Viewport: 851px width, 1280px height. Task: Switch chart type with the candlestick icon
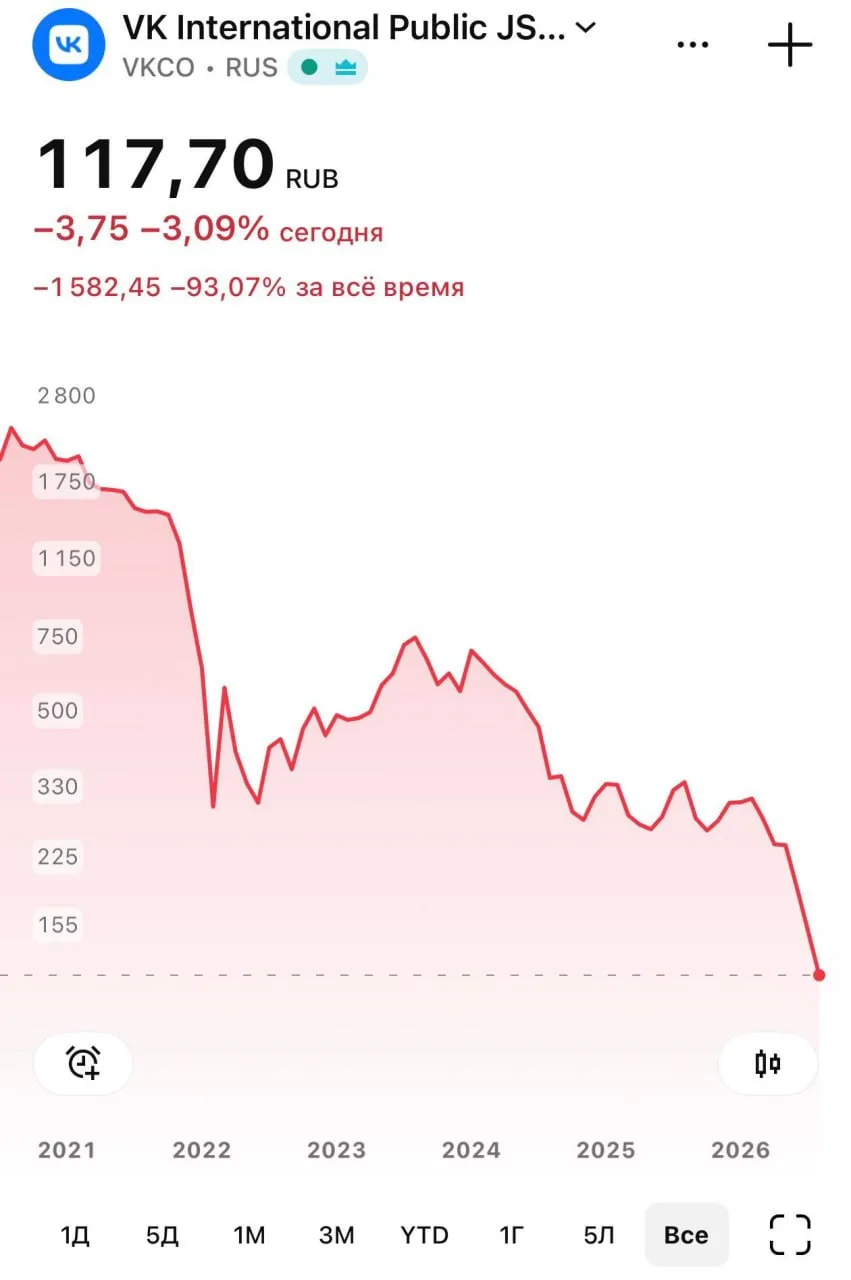coord(768,1063)
